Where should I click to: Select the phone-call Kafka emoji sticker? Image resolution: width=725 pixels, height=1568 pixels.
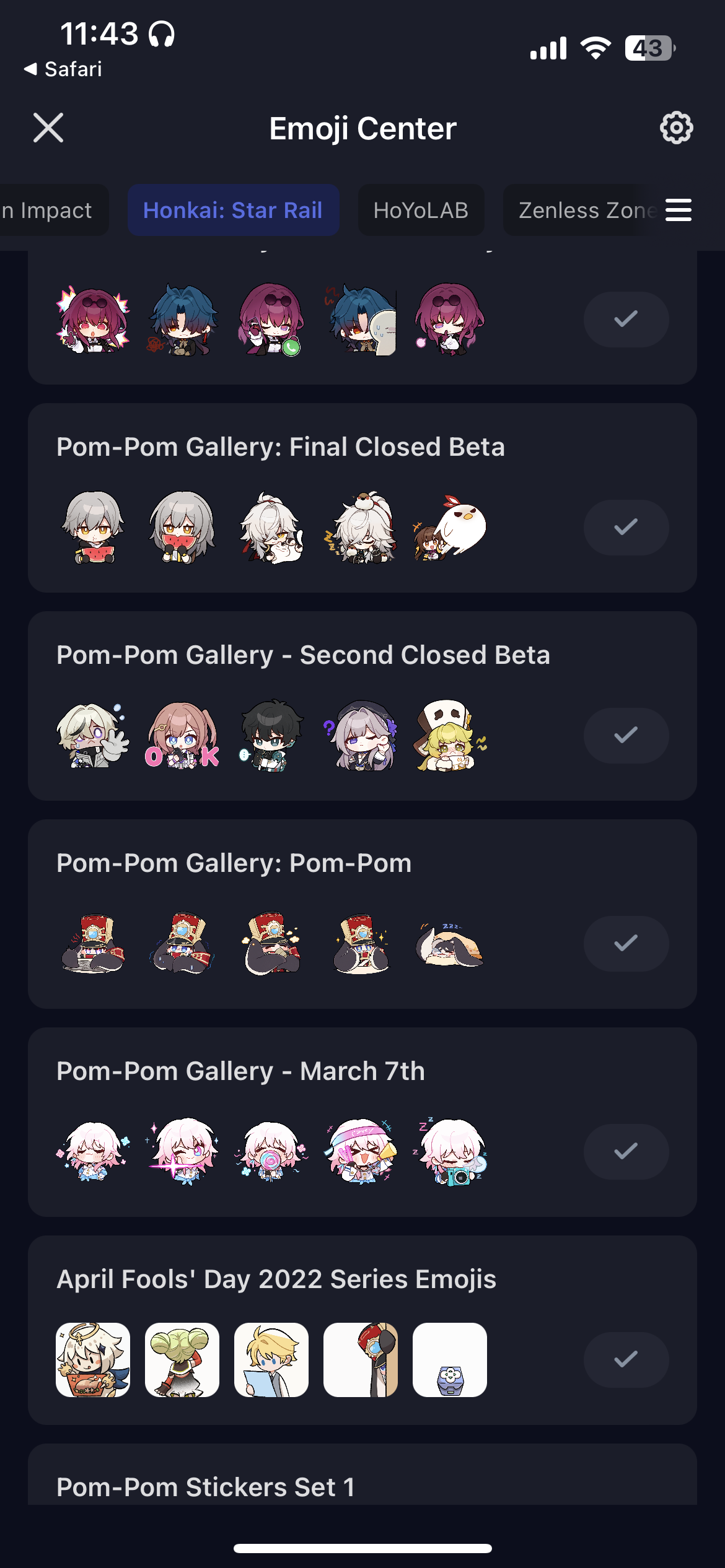271,320
